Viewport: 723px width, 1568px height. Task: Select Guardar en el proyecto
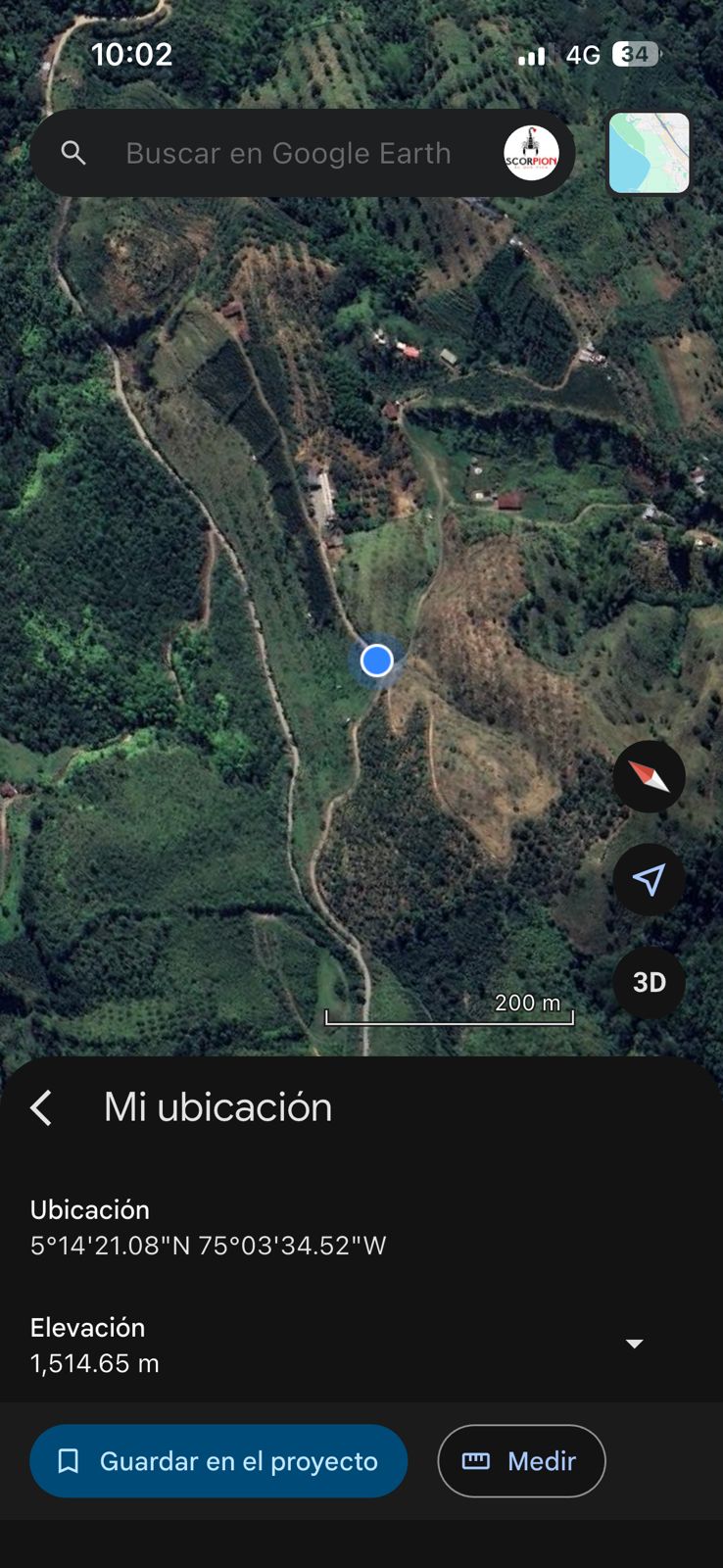[218, 1461]
